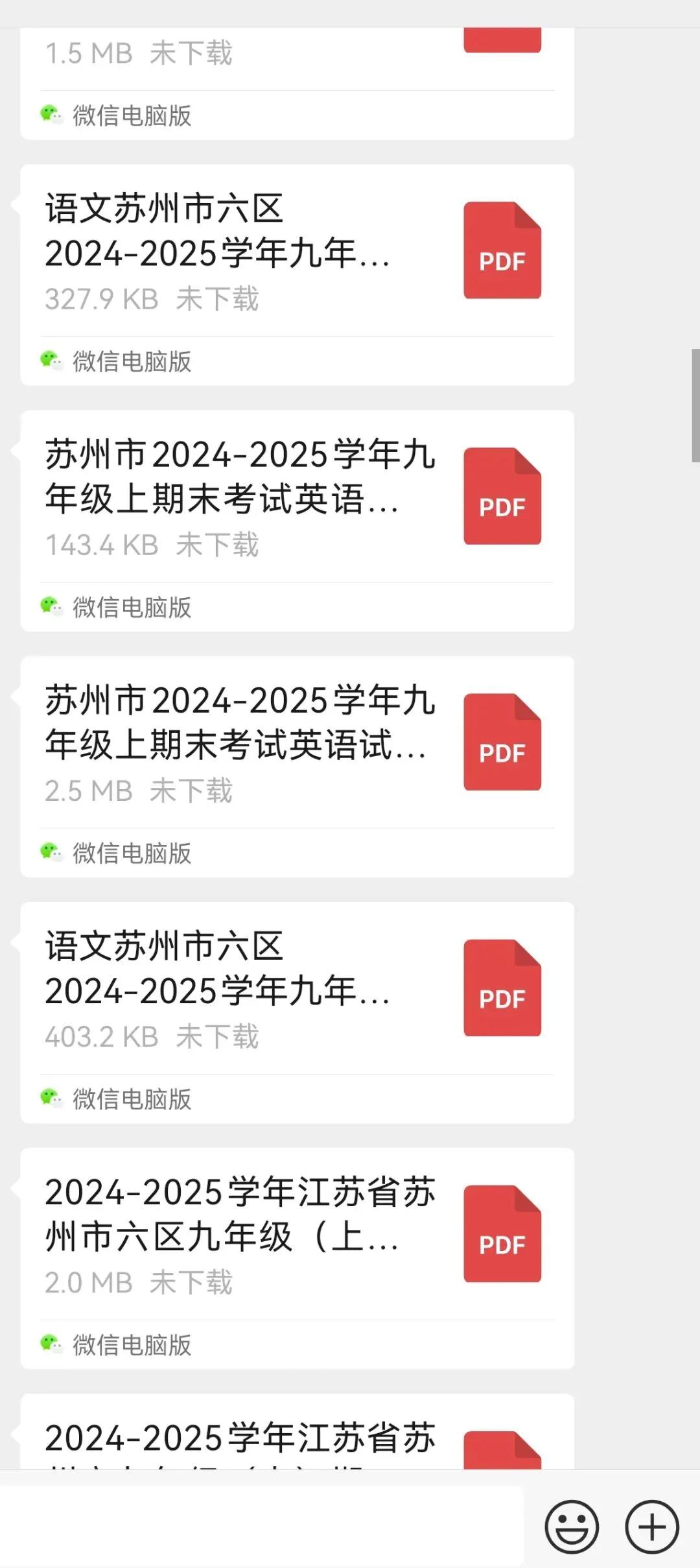View the 2.5 MB English exam PDF

pyautogui.click(x=297, y=744)
